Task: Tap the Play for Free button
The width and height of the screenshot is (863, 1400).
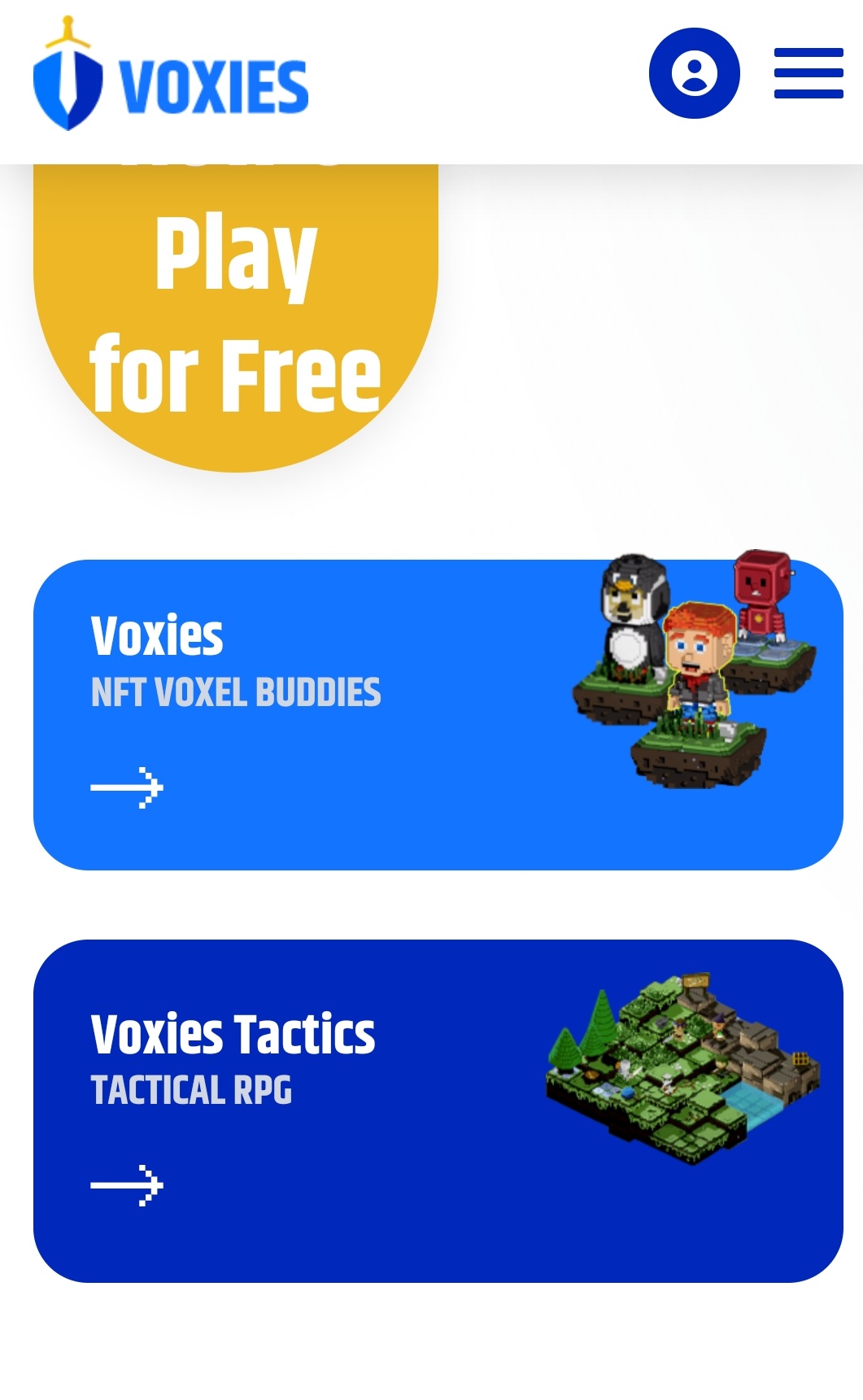Action: pos(235,317)
